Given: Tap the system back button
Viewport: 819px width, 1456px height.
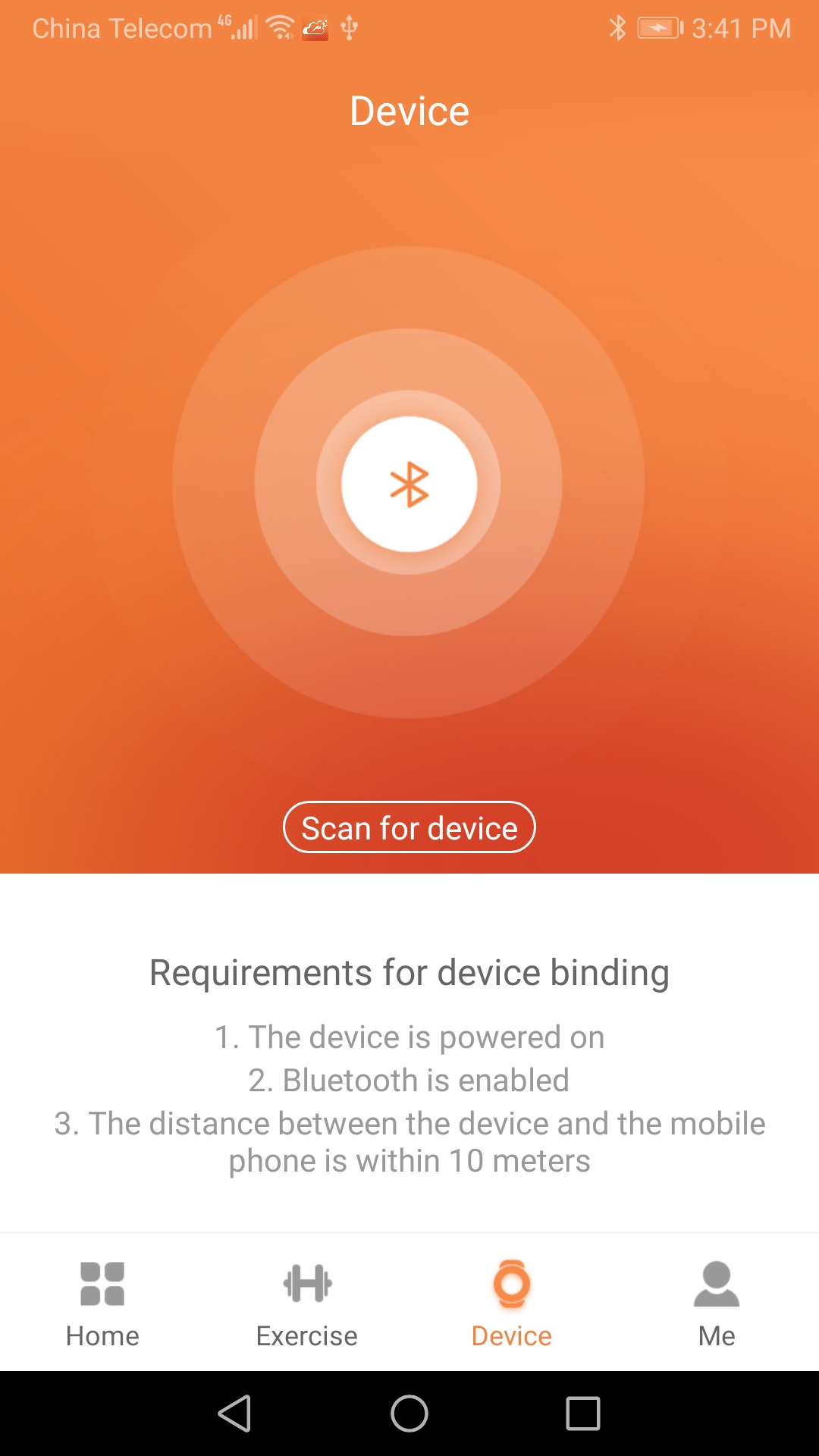Looking at the screenshot, I should coord(235,1414).
